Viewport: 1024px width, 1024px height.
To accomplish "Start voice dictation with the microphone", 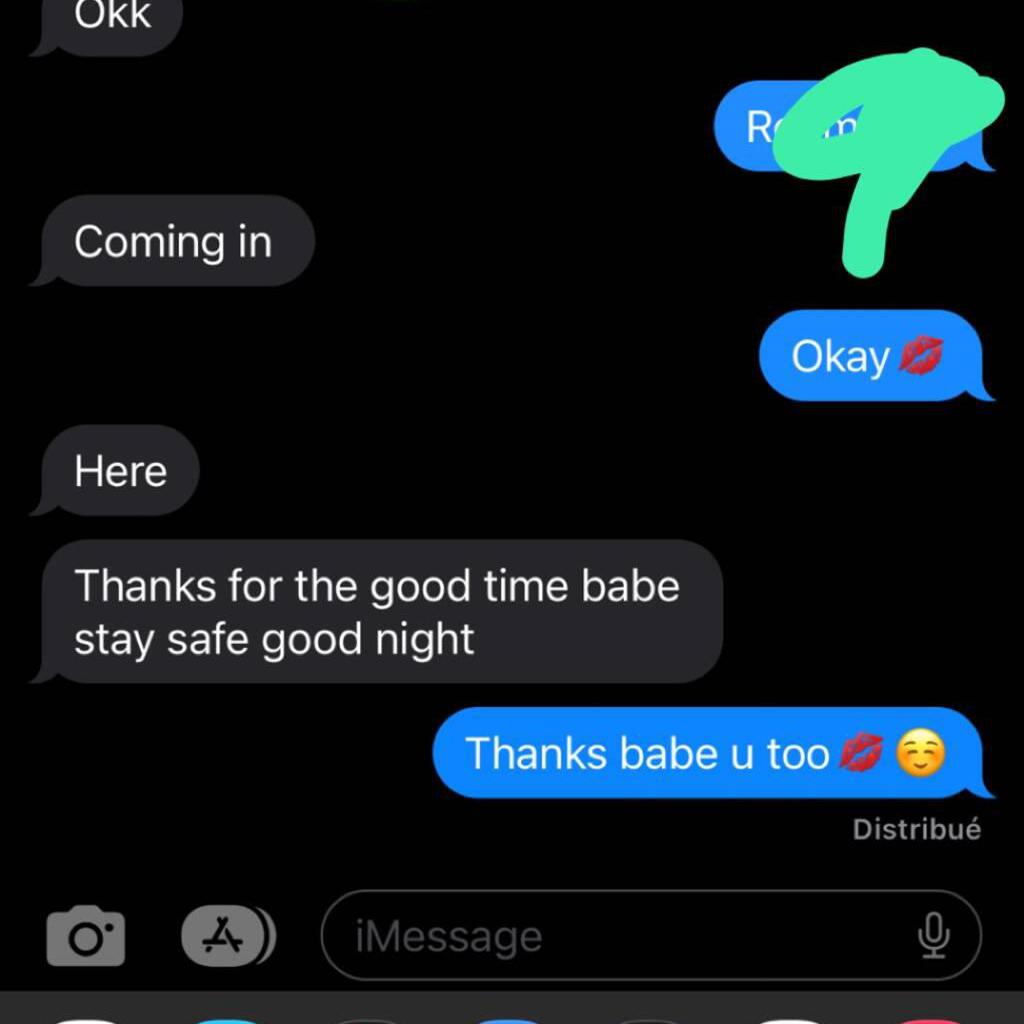I will [x=932, y=936].
